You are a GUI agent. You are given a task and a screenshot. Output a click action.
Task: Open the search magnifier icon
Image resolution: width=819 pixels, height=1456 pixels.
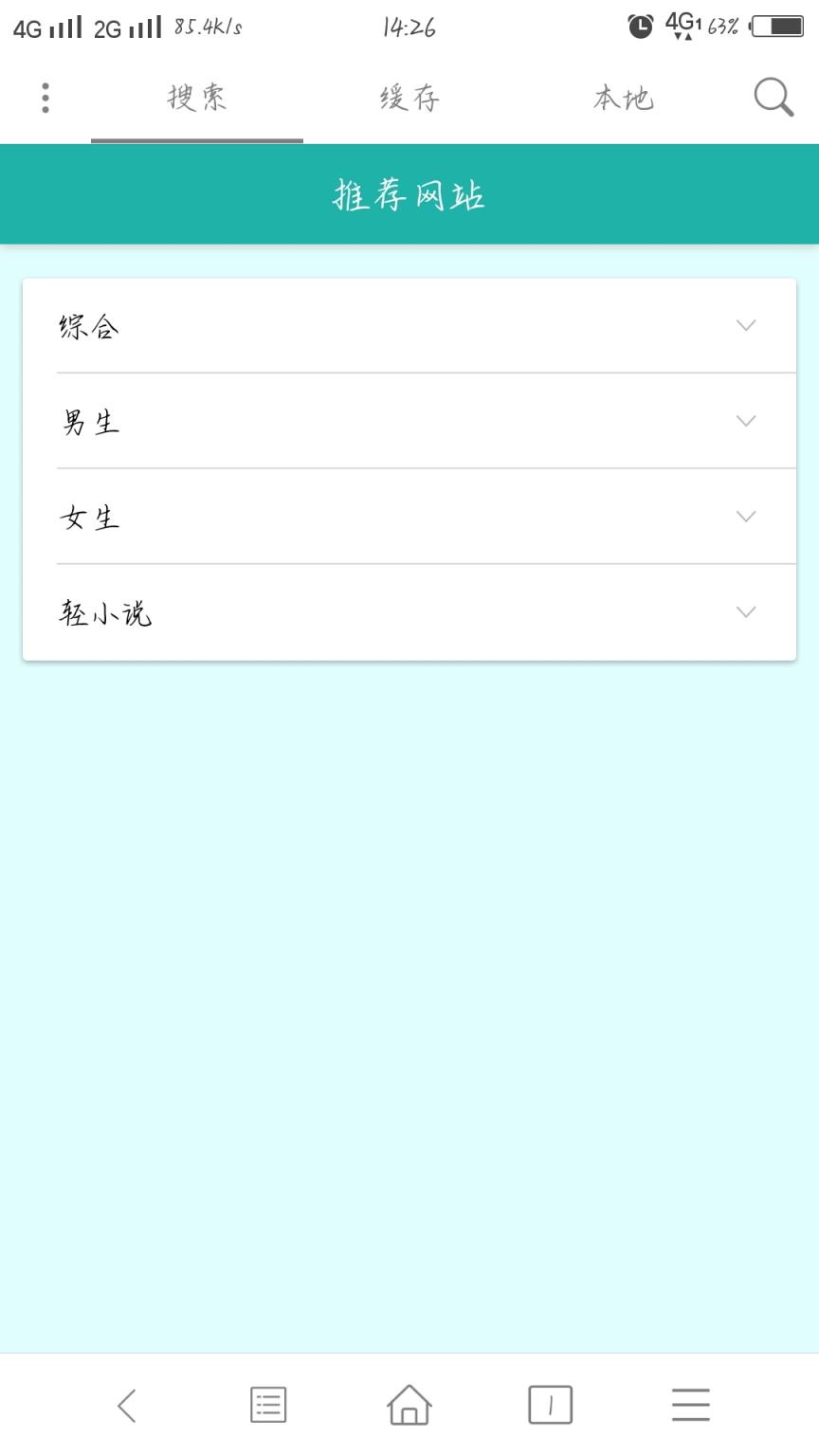[x=773, y=96]
